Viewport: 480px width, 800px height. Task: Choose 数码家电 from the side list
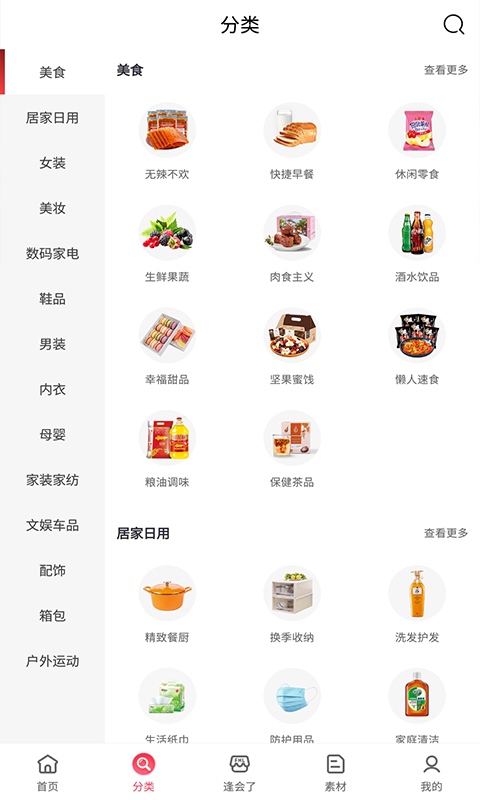(x=53, y=254)
